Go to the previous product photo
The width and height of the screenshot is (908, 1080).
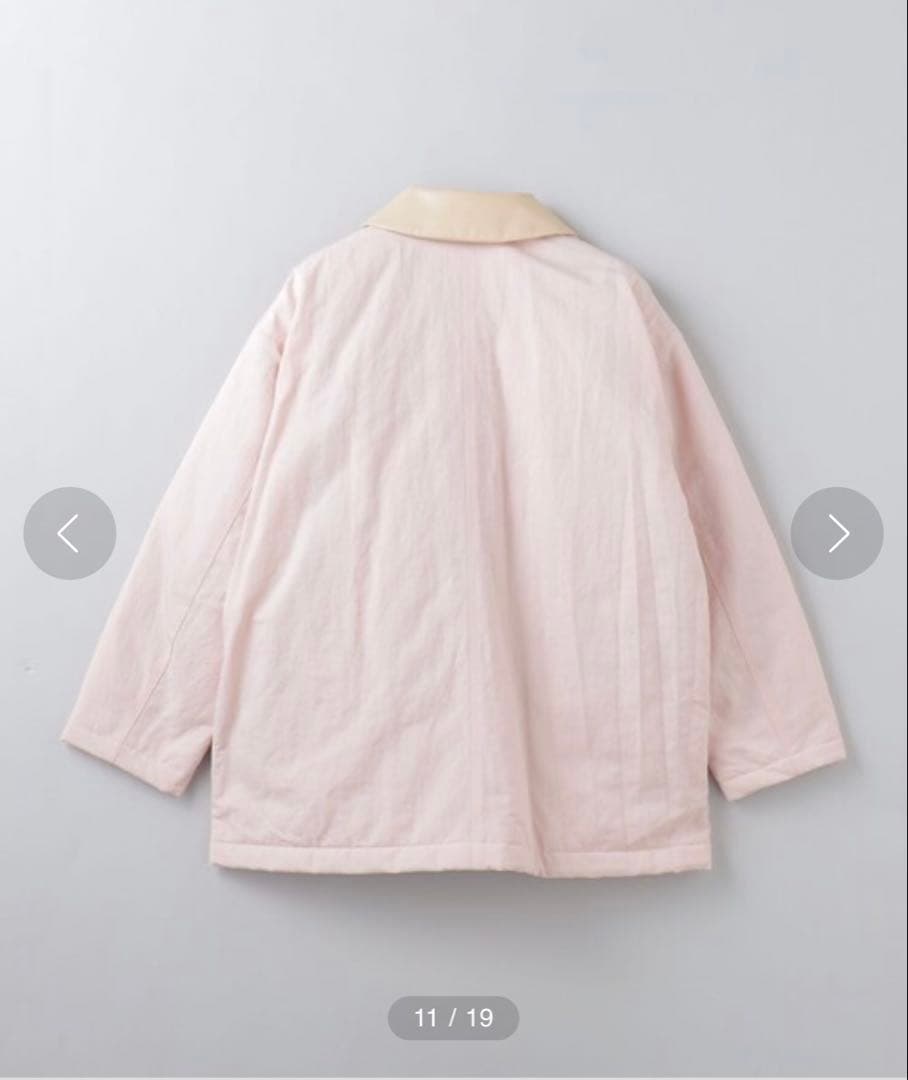coord(69,533)
